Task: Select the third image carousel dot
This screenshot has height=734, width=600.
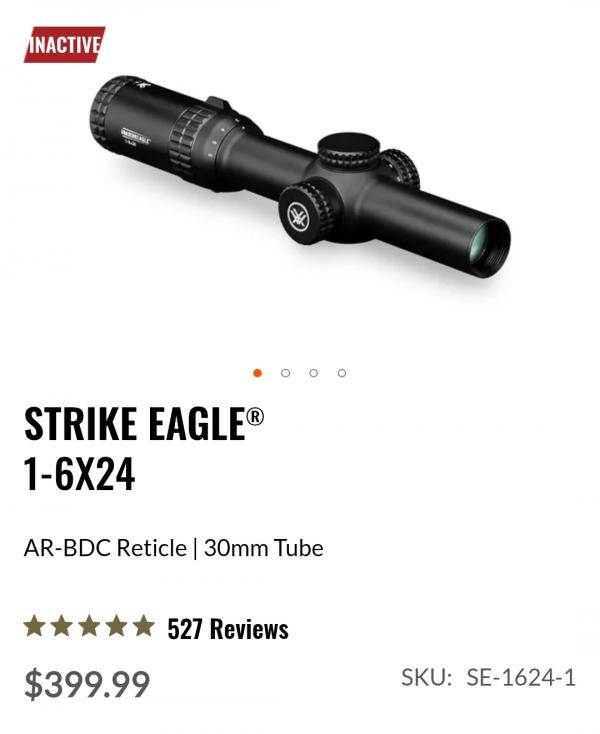Action: pos(314,373)
